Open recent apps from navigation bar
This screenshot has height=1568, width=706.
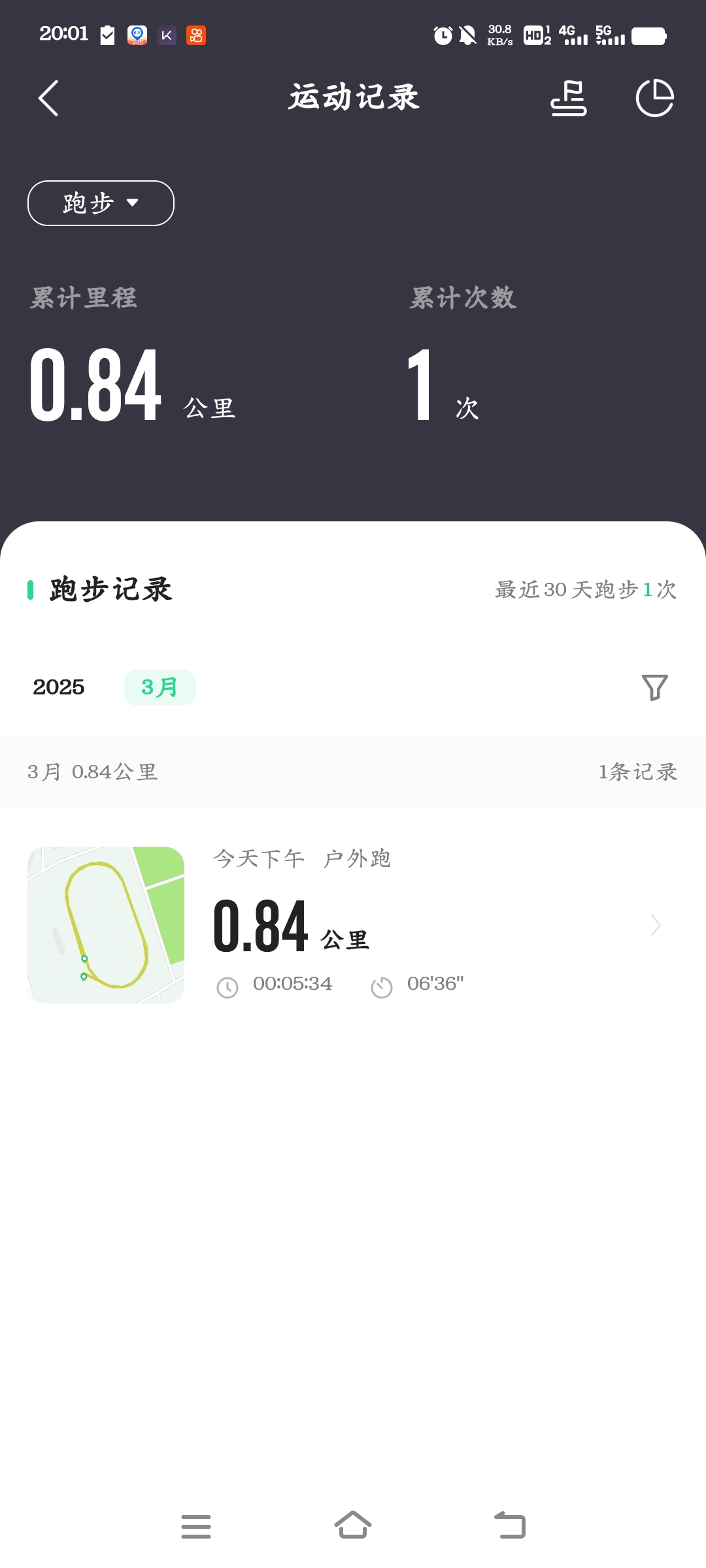(196, 1526)
